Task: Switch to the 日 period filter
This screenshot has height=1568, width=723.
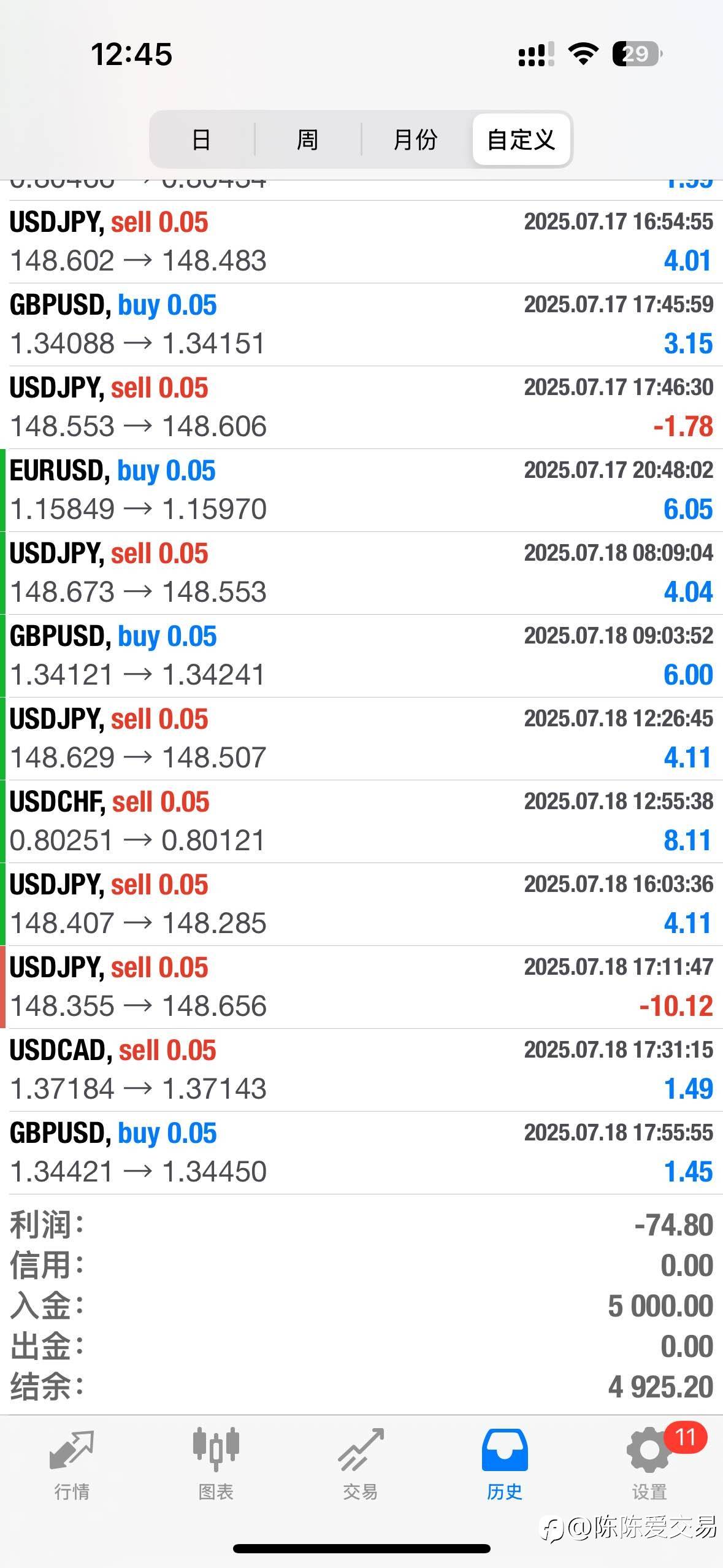Action: point(202,139)
